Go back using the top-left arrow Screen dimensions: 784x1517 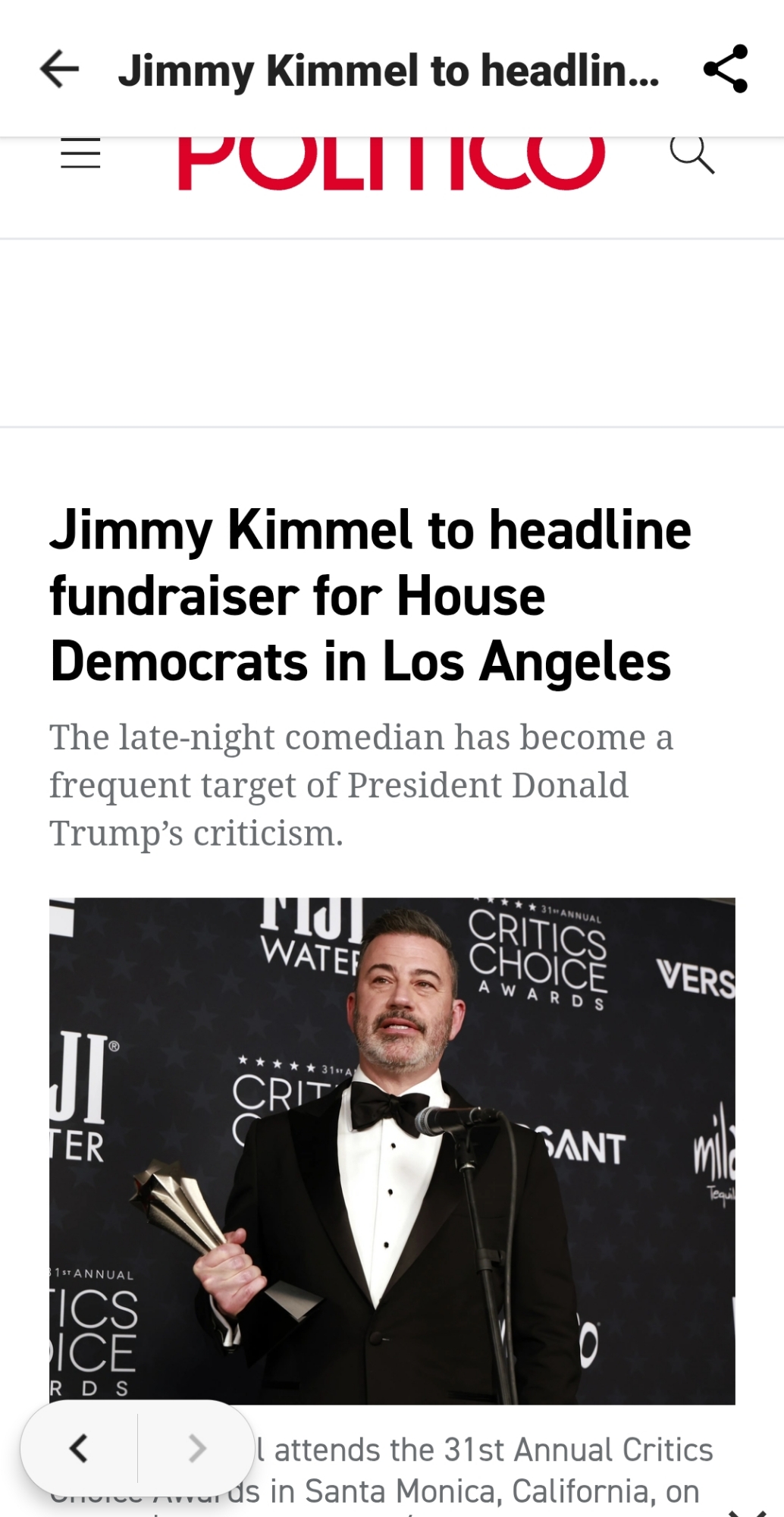coord(59,69)
